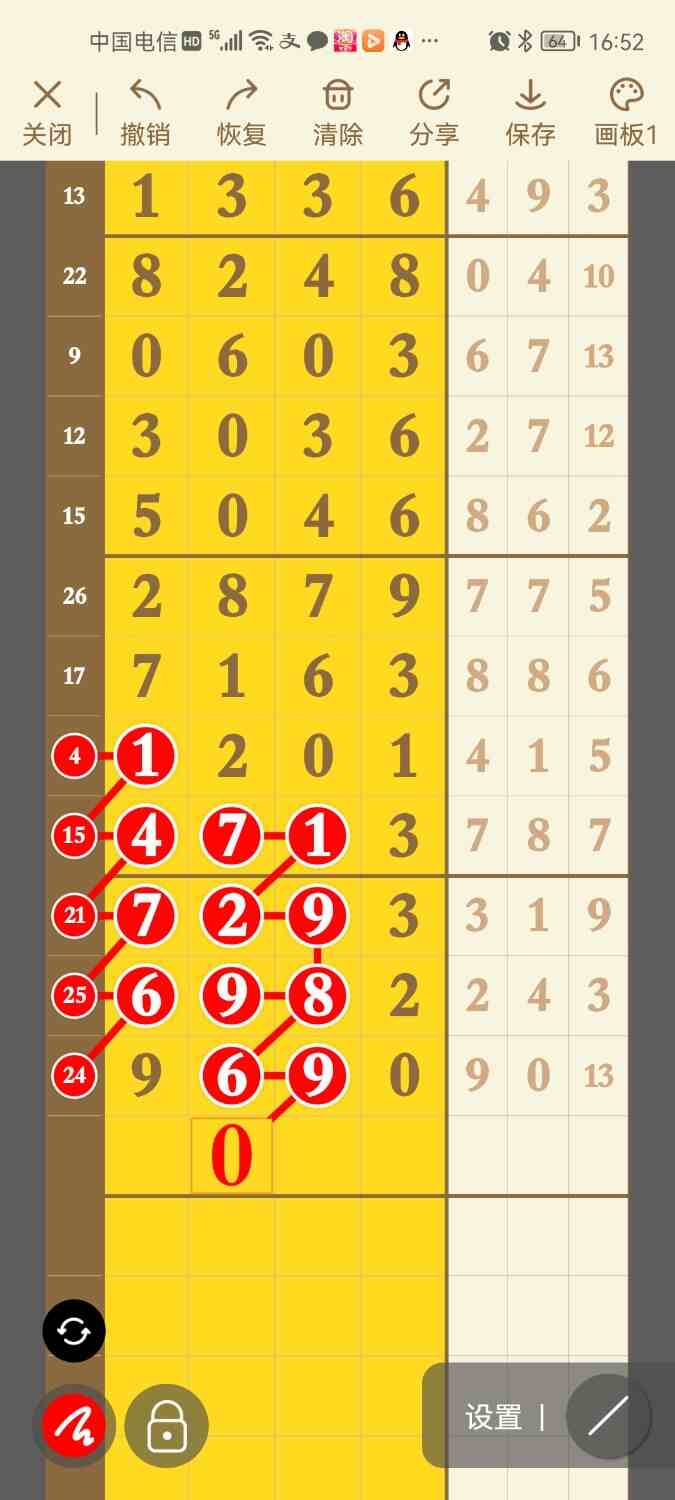
Task: Save the board using 保存
Action: click(x=530, y=113)
